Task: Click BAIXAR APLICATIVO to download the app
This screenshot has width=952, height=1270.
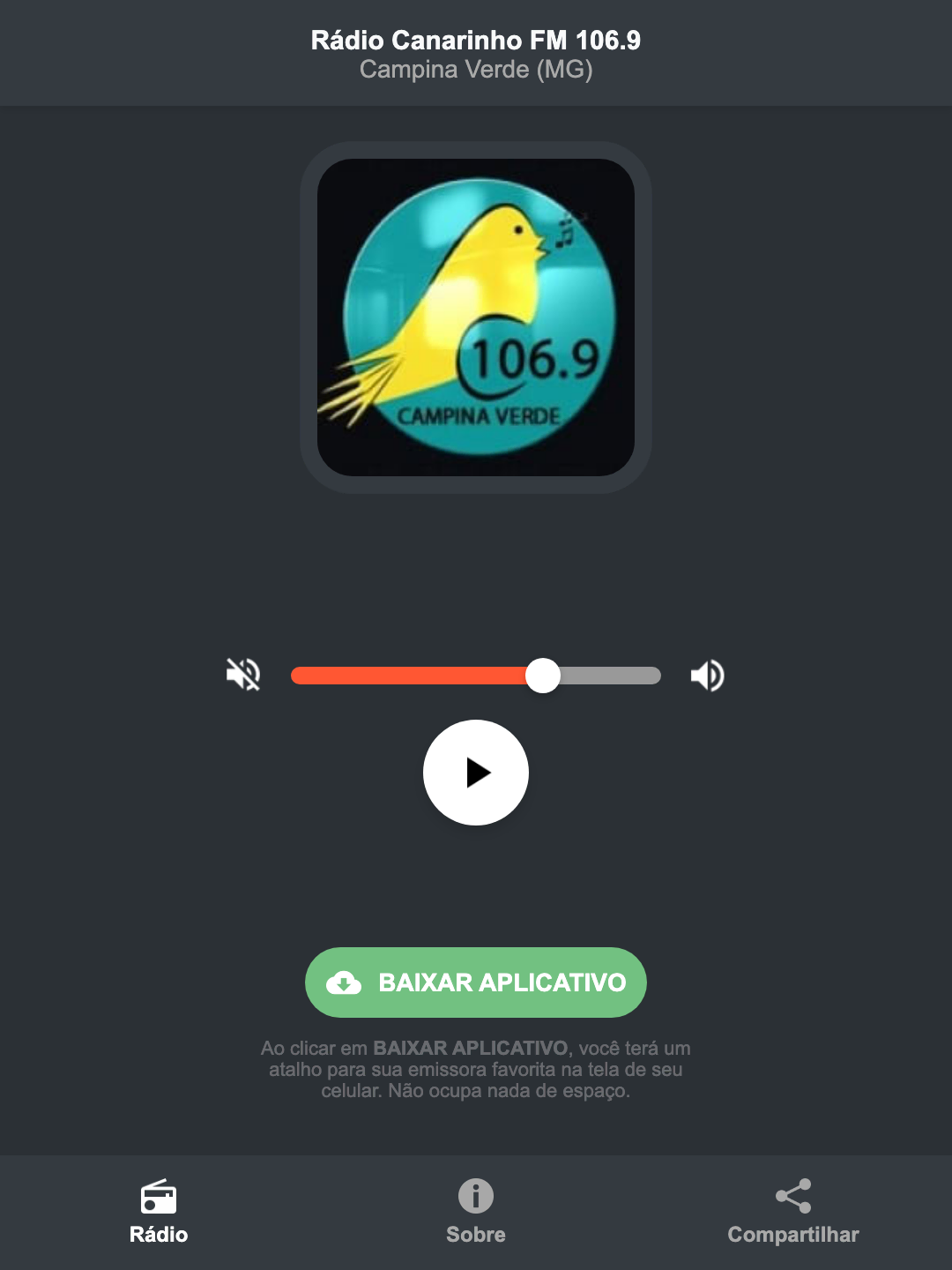Action: pyautogui.click(x=476, y=982)
